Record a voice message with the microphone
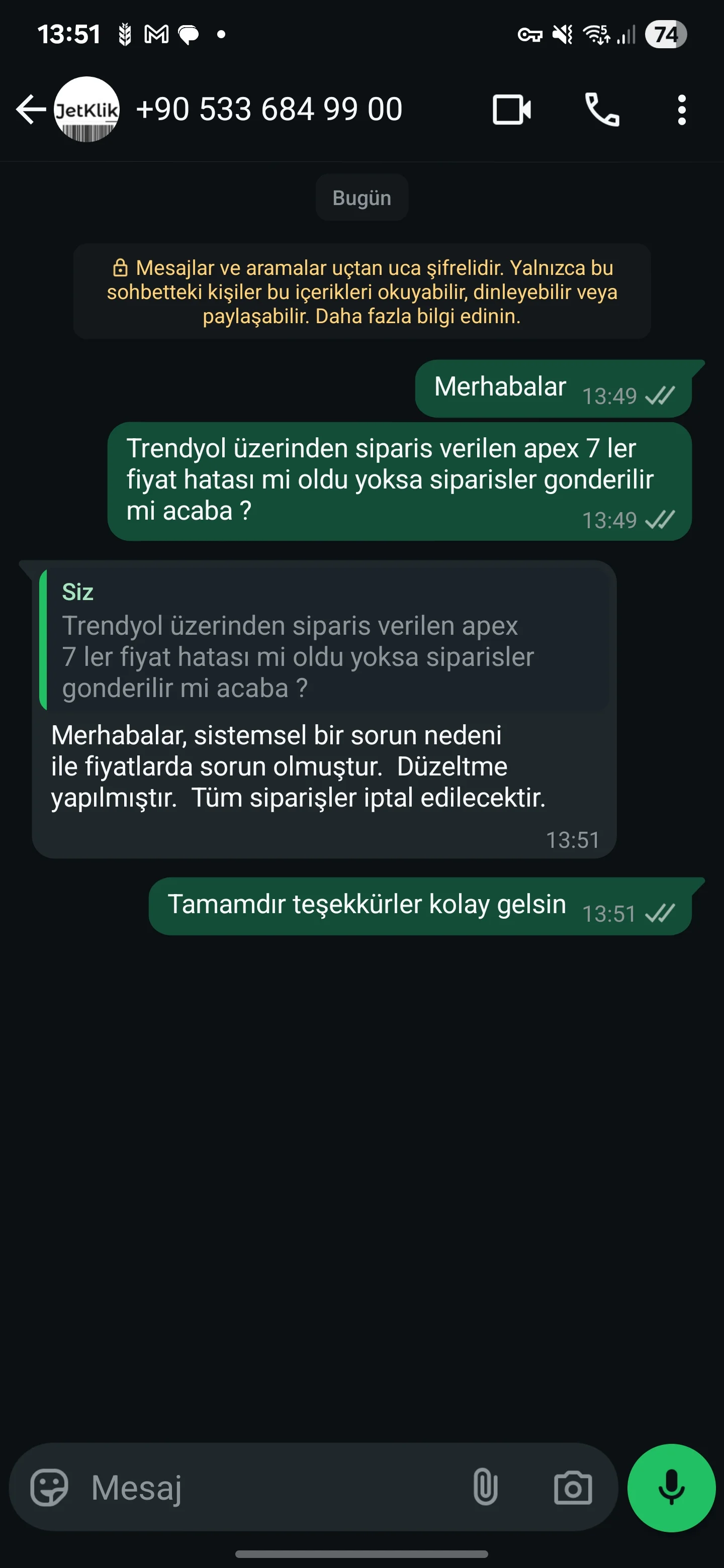The height and width of the screenshot is (1568, 724). click(671, 1487)
